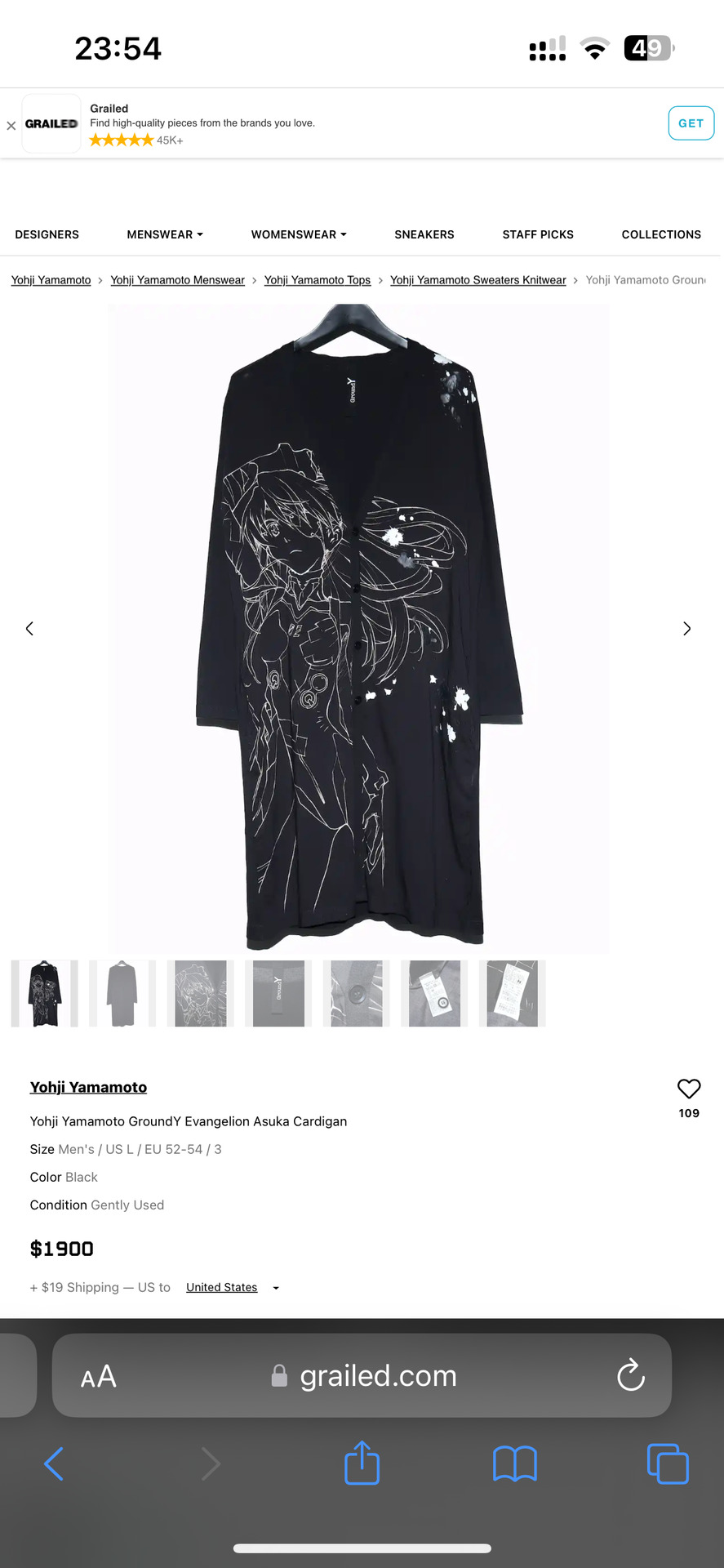Go to the SNEAKERS section

point(424,234)
